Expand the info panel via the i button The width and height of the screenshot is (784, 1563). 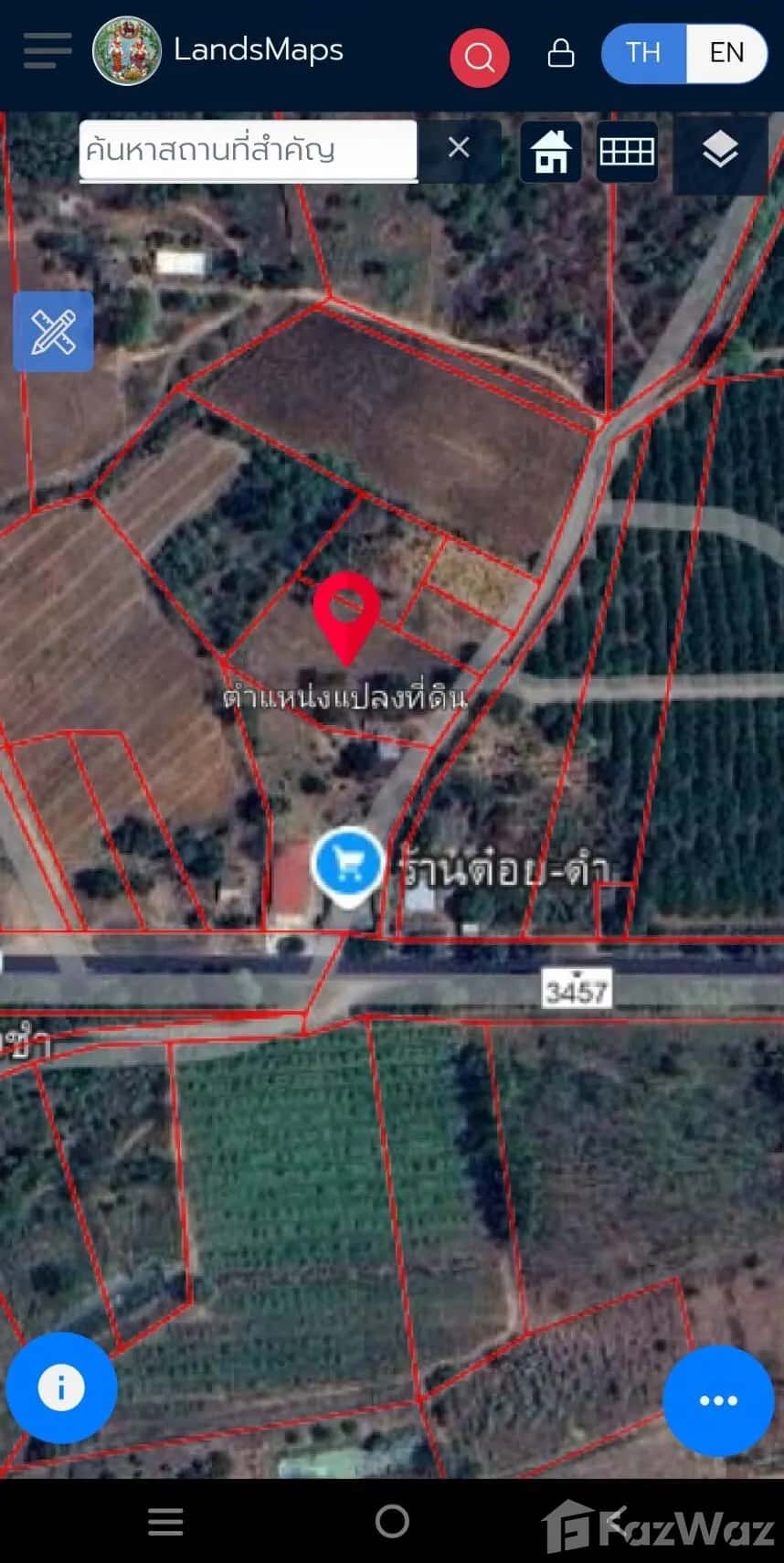tap(60, 1386)
